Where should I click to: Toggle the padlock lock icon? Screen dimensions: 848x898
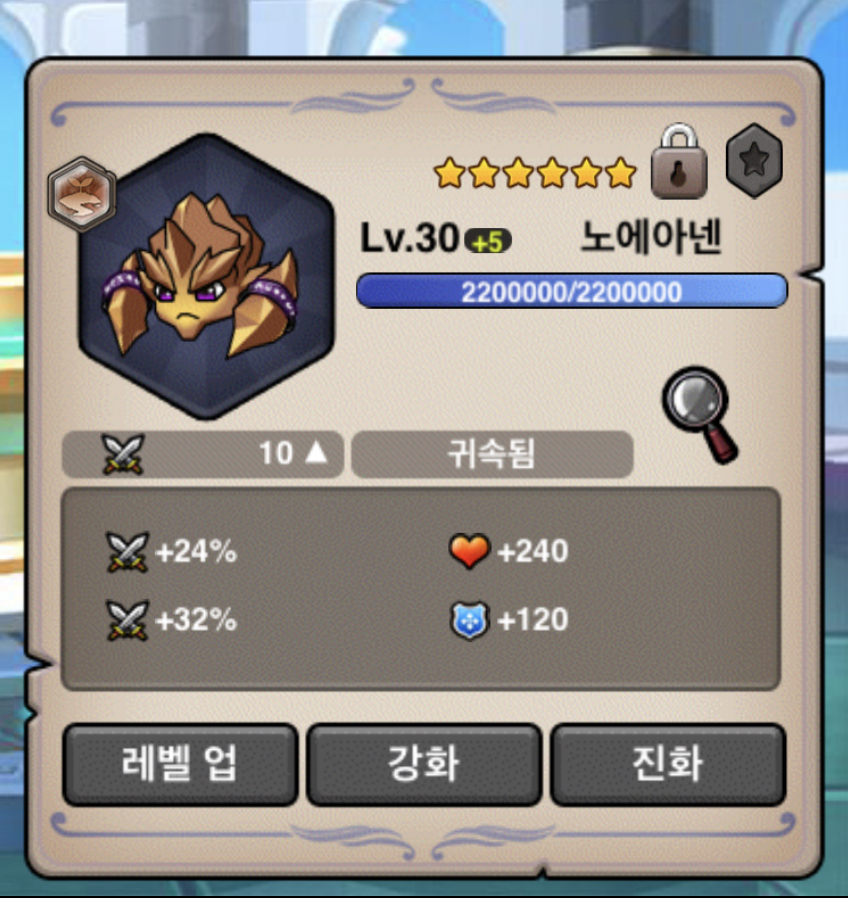coord(679,162)
